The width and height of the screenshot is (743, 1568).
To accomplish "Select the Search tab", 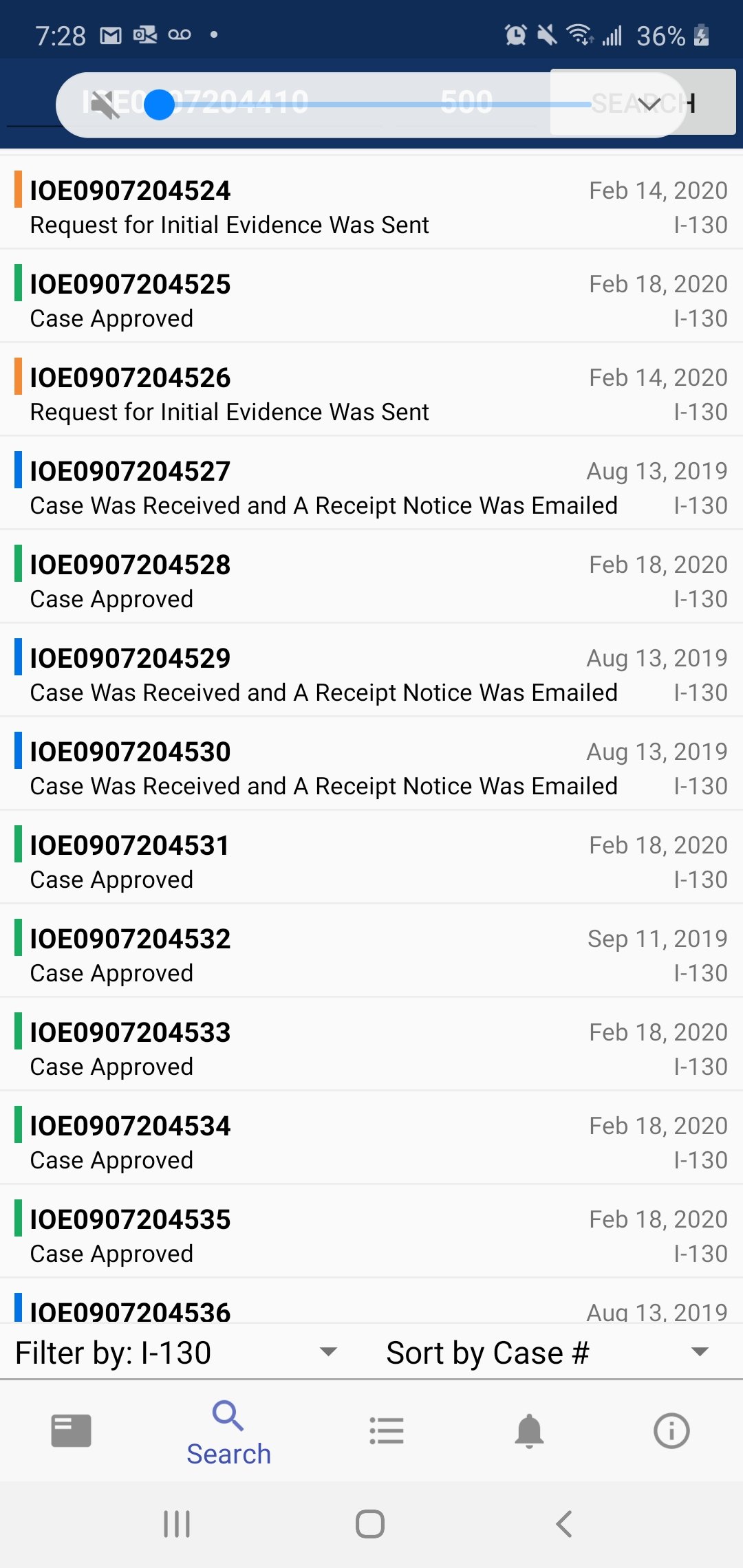I will pyautogui.click(x=228, y=1433).
